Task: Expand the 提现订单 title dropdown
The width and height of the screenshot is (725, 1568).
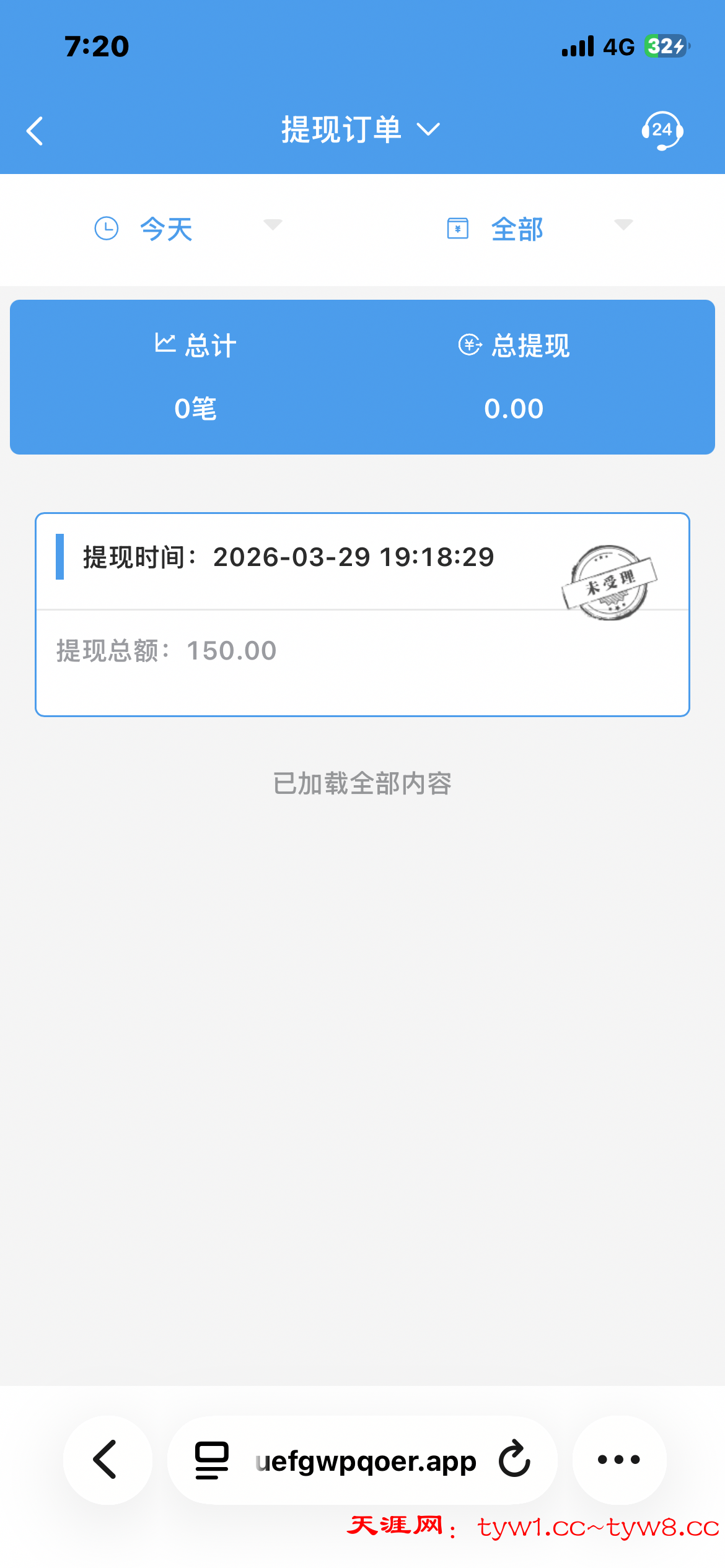Action: coord(361,130)
